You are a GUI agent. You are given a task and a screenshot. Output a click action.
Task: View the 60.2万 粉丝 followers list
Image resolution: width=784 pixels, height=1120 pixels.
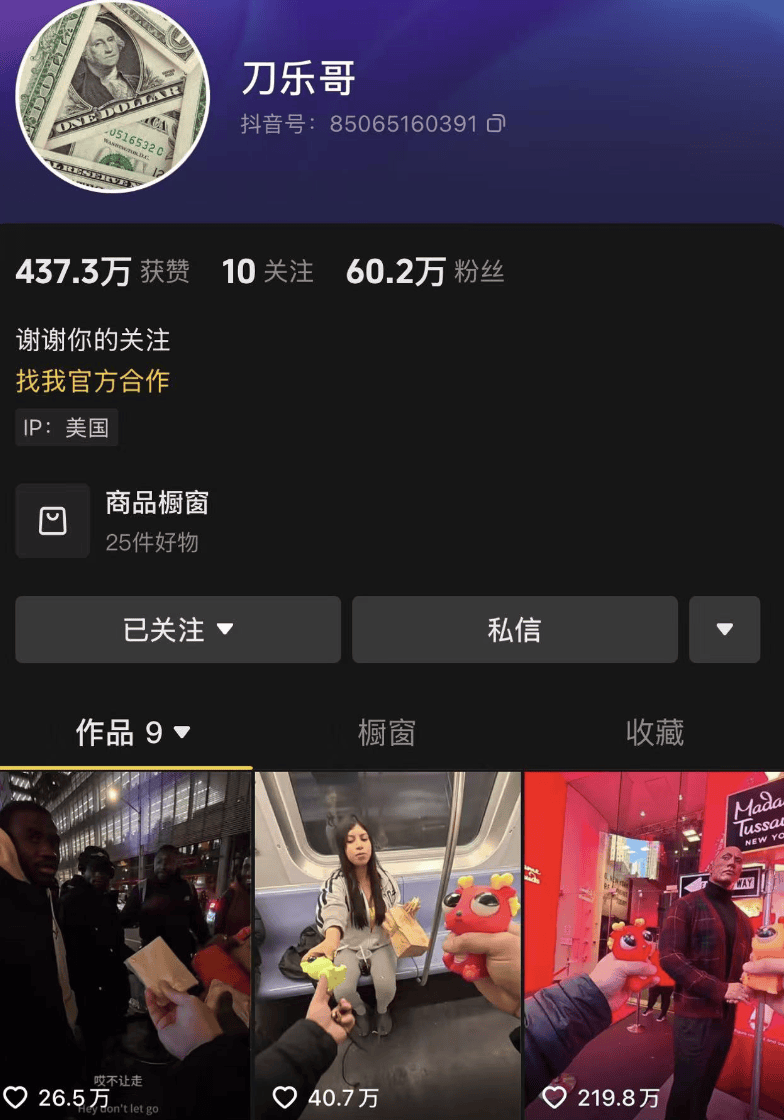click(425, 271)
